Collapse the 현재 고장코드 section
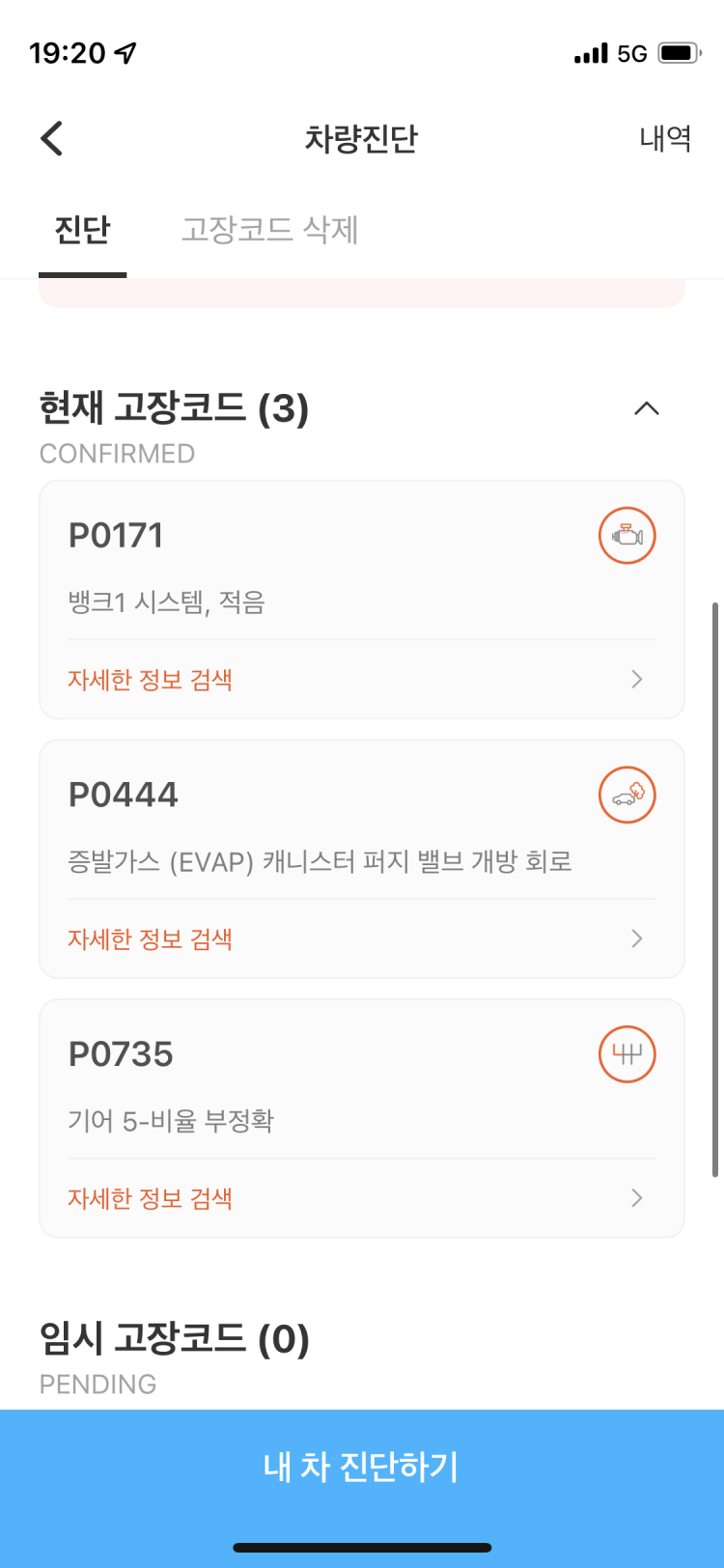The image size is (724, 1568). 646,408
